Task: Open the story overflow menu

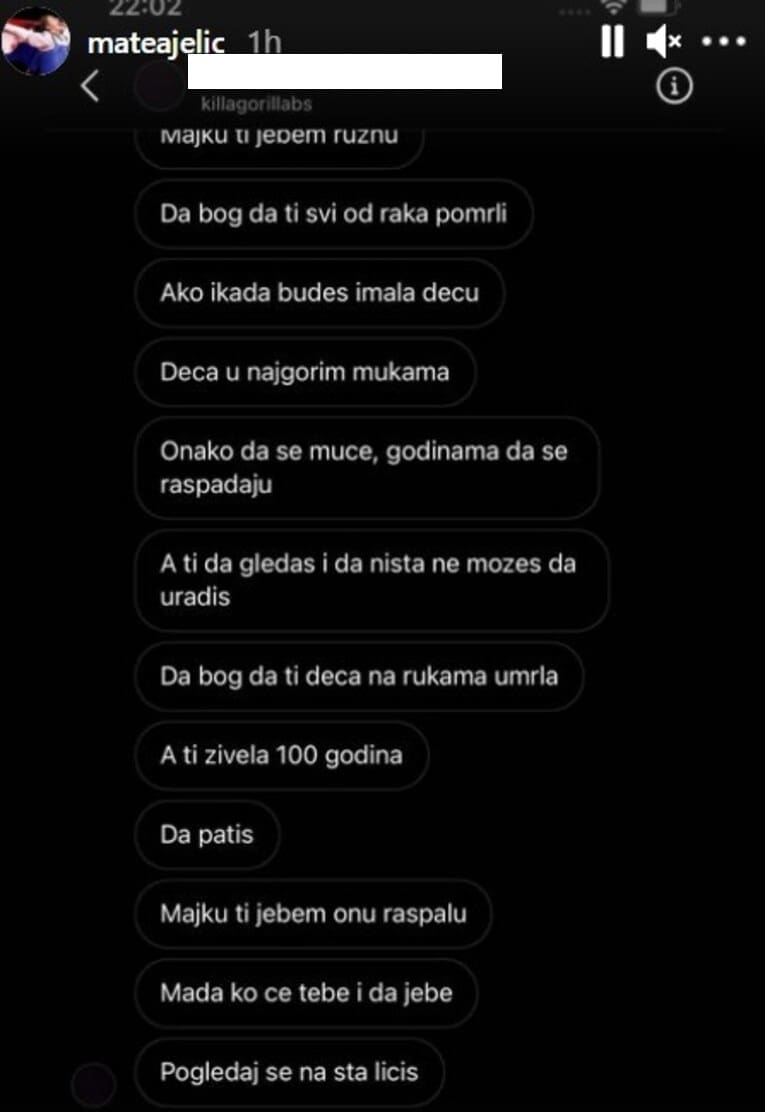Action: tap(724, 42)
